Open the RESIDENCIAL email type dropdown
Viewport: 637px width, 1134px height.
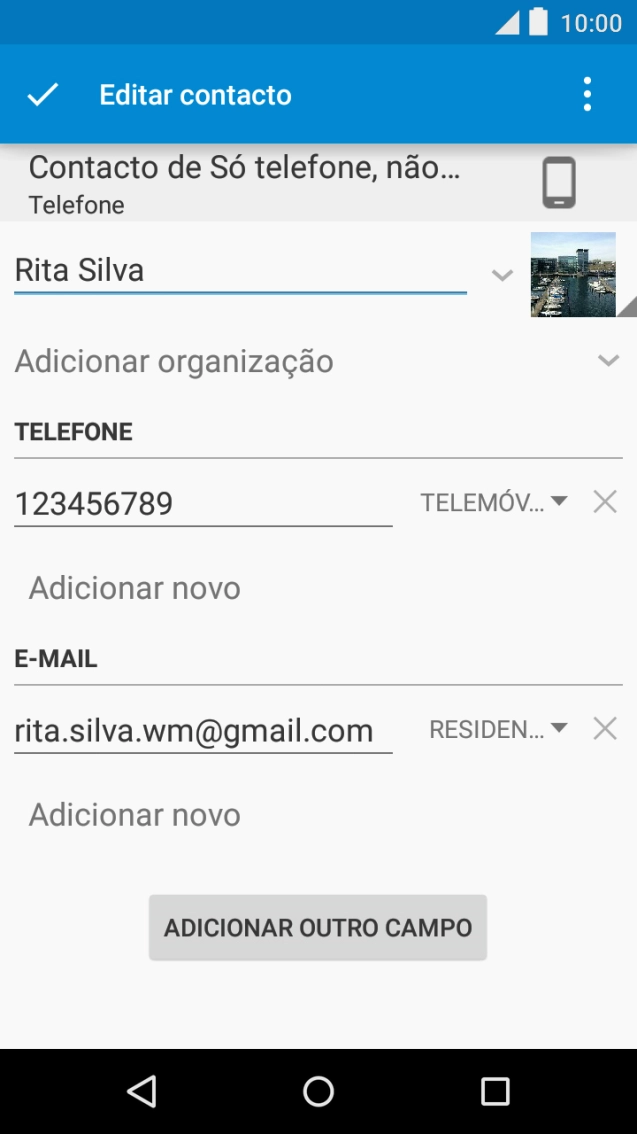click(498, 729)
